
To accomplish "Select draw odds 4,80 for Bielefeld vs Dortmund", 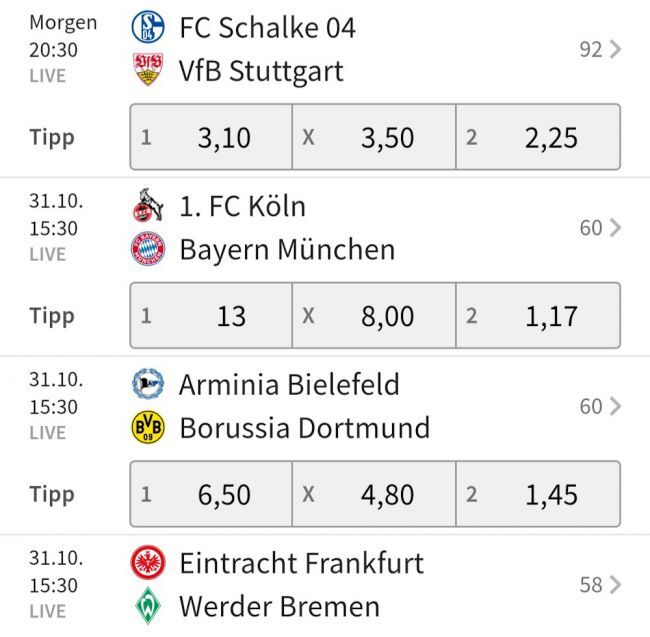I will (374, 494).
